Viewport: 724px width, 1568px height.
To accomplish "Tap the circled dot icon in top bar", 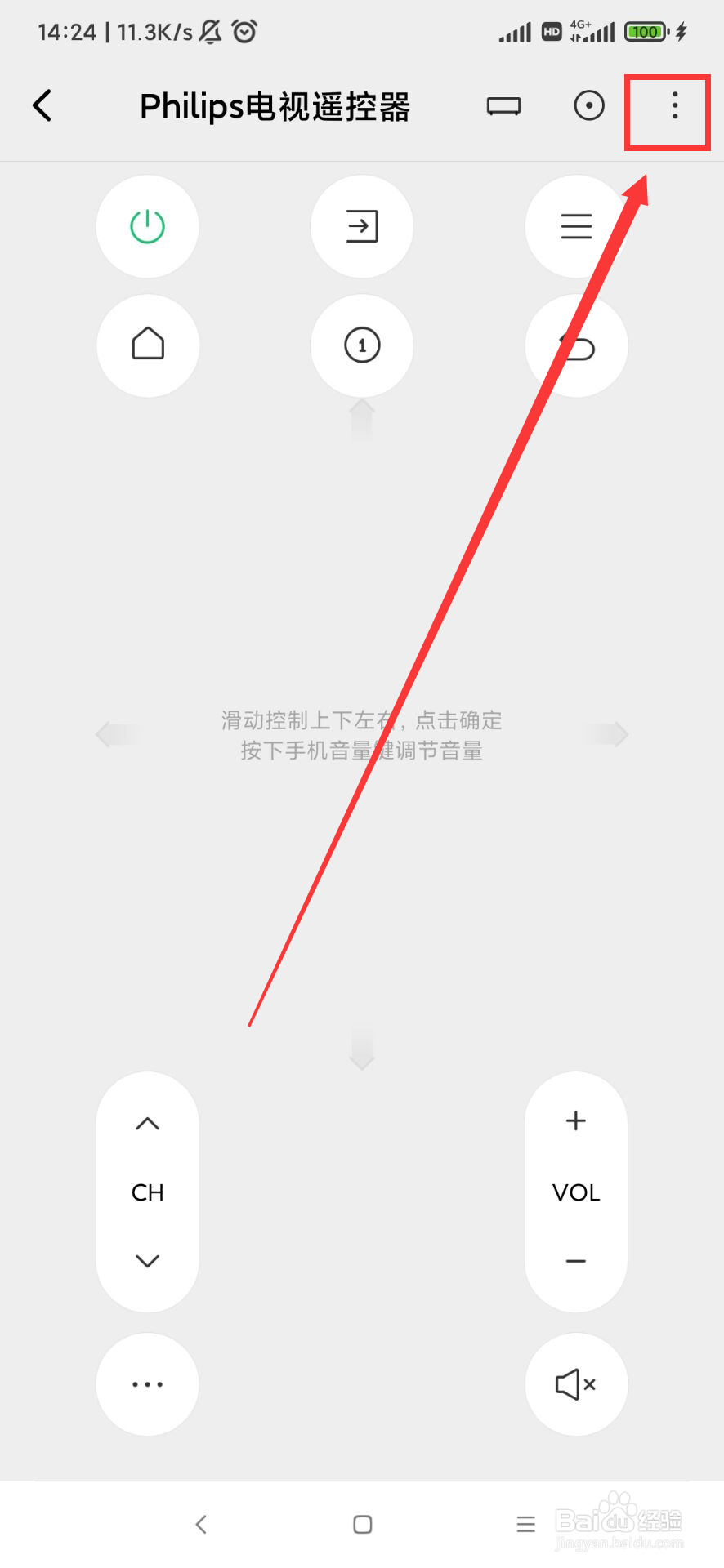I will 588,105.
